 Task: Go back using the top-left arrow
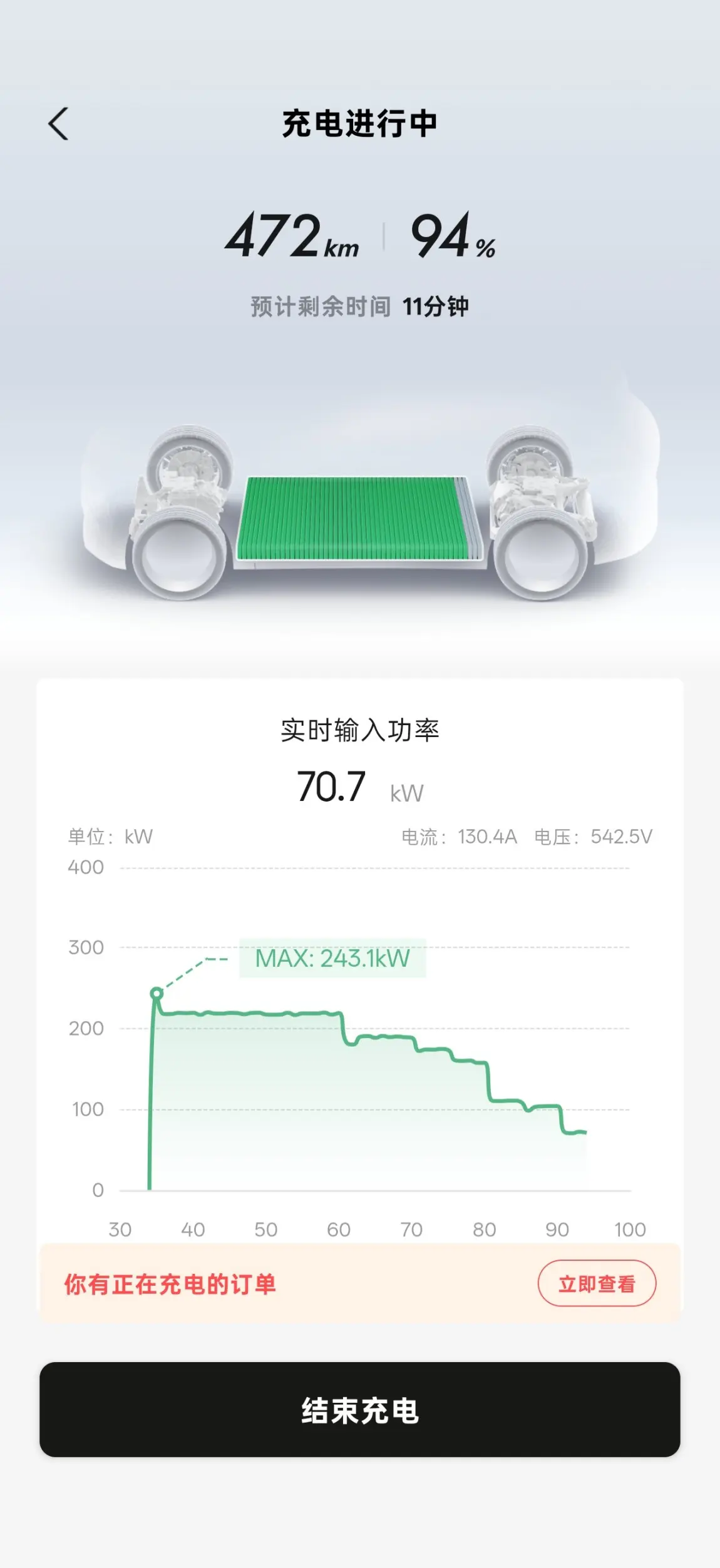click(x=58, y=123)
